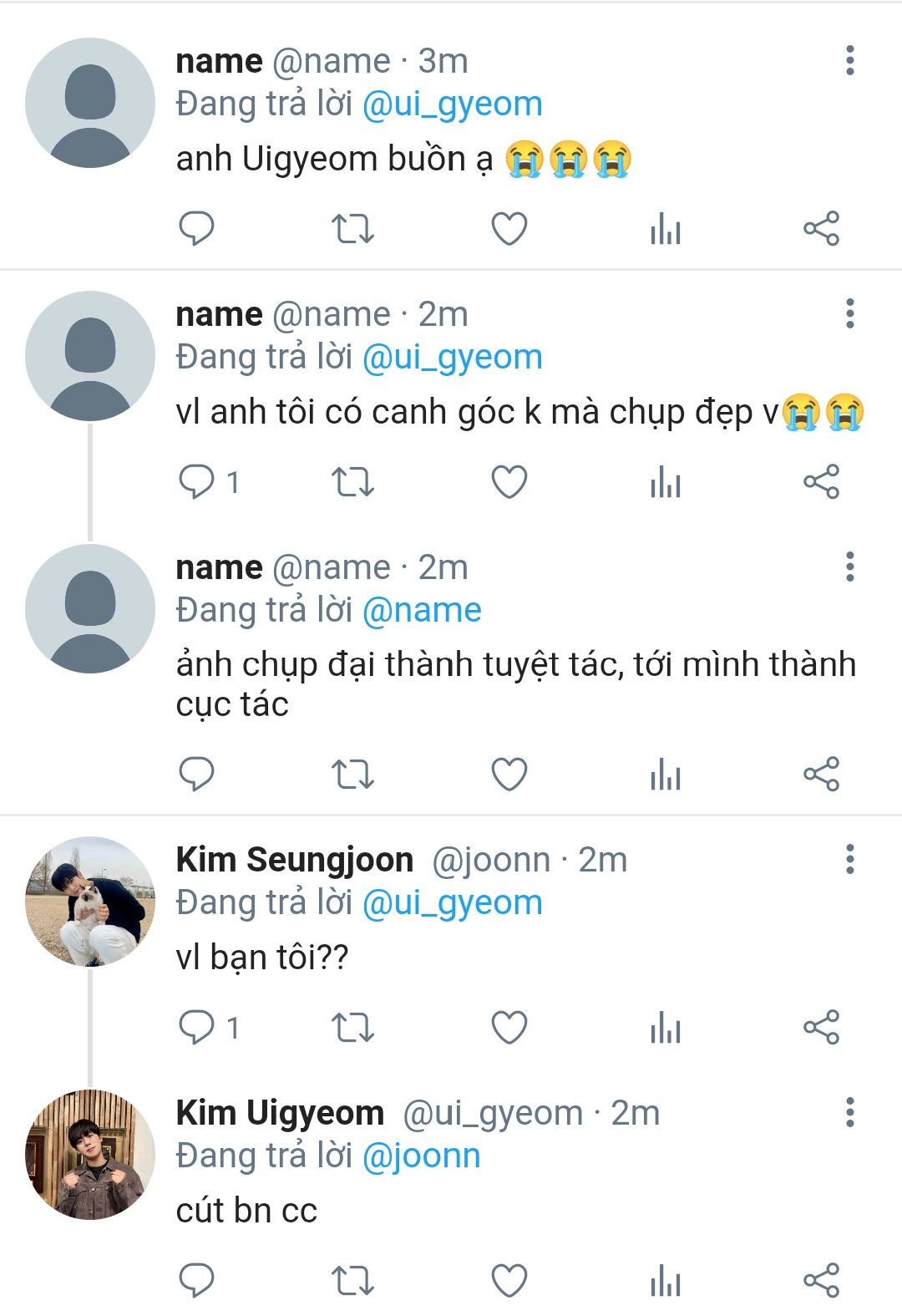Reply to Kim Seungjoon's 'vl bạn tôi??' tweet
This screenshot has height=1316, width=902.
pos(197,1027)
